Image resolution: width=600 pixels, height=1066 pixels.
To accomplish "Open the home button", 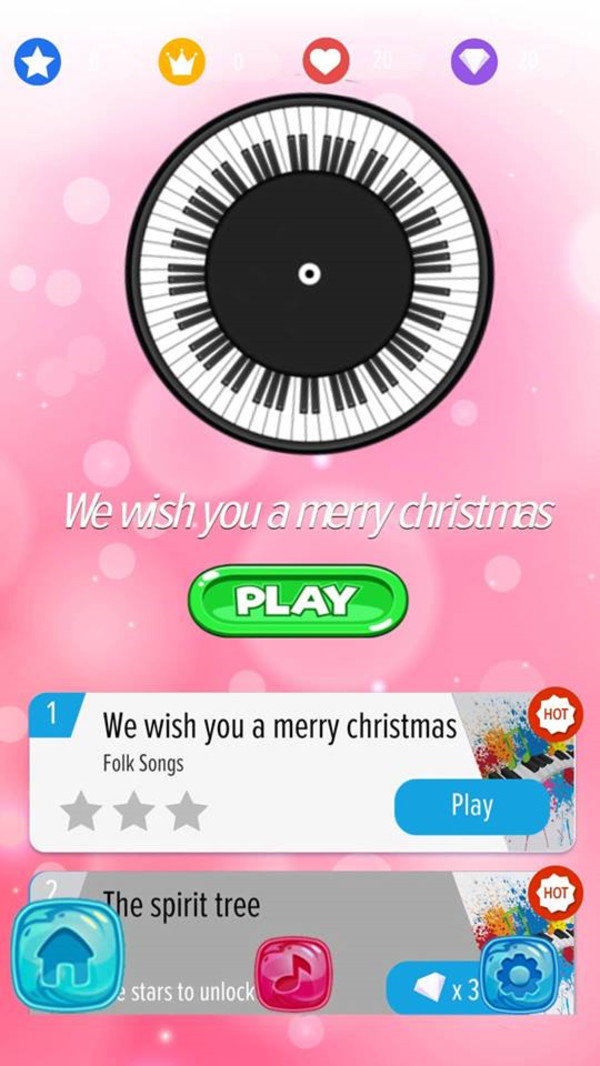I will pos(67,955).
